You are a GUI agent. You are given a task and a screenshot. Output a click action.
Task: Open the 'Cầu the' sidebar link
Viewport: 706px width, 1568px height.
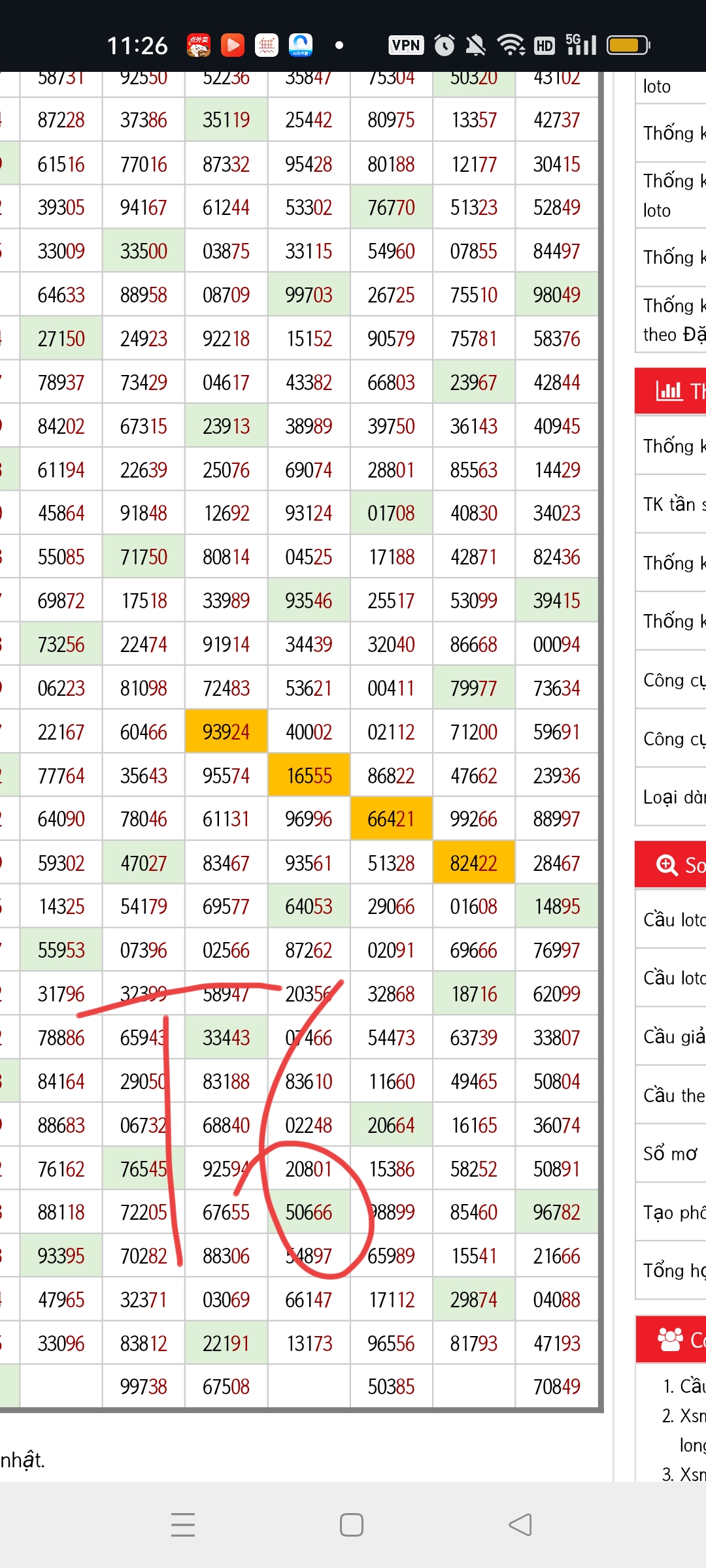(673, 1095)
